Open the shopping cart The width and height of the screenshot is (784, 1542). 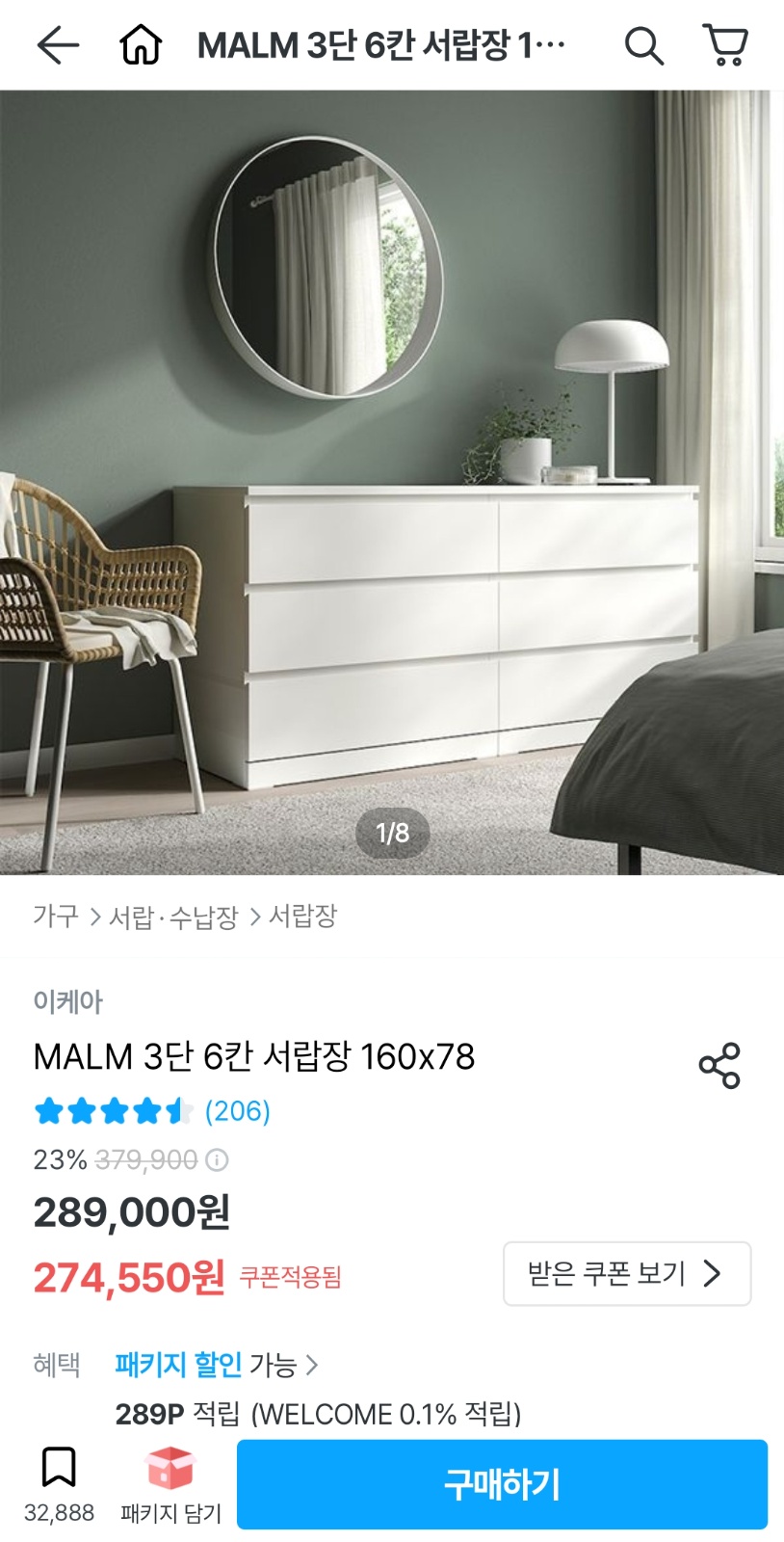point(726,45)
